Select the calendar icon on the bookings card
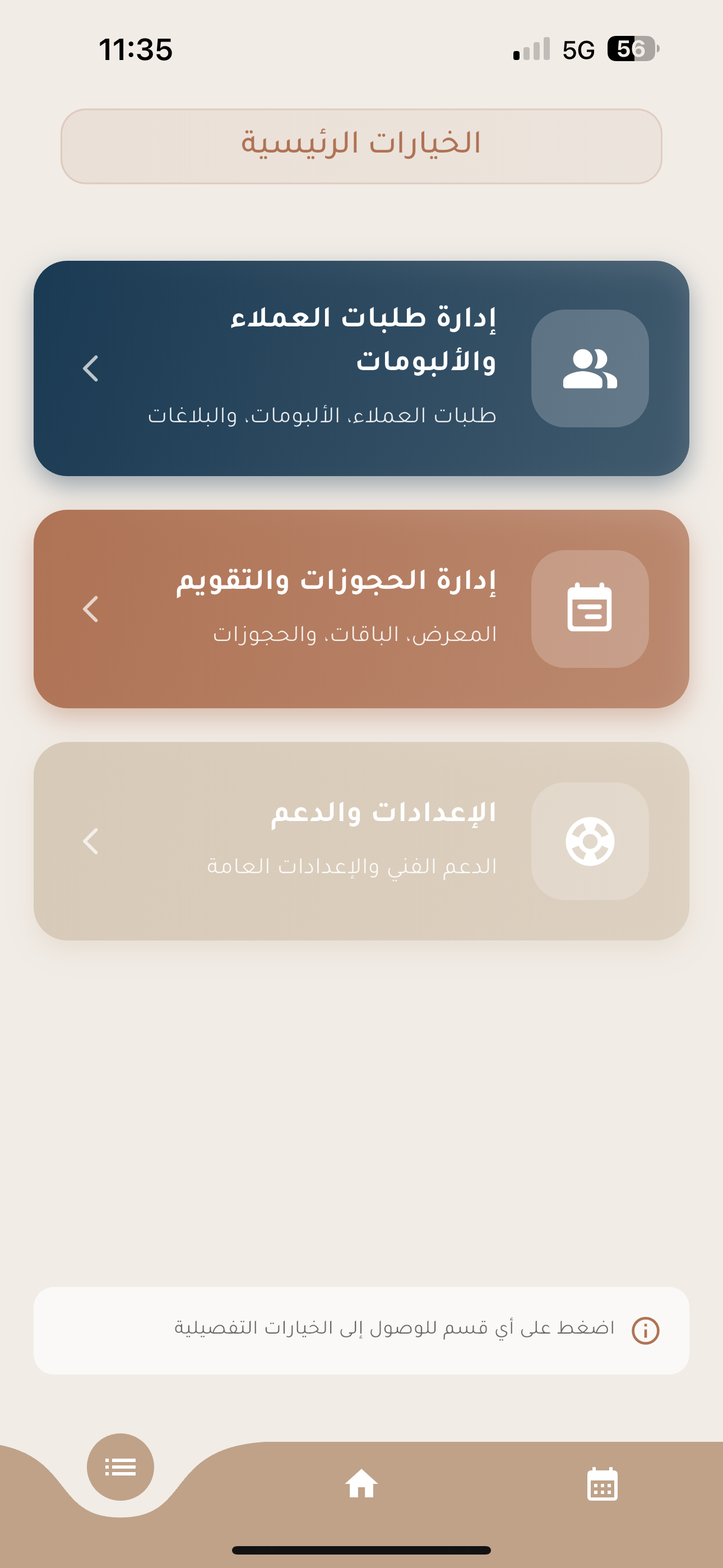The height and width of the screenshot is (1568, 723). (590, 607)
